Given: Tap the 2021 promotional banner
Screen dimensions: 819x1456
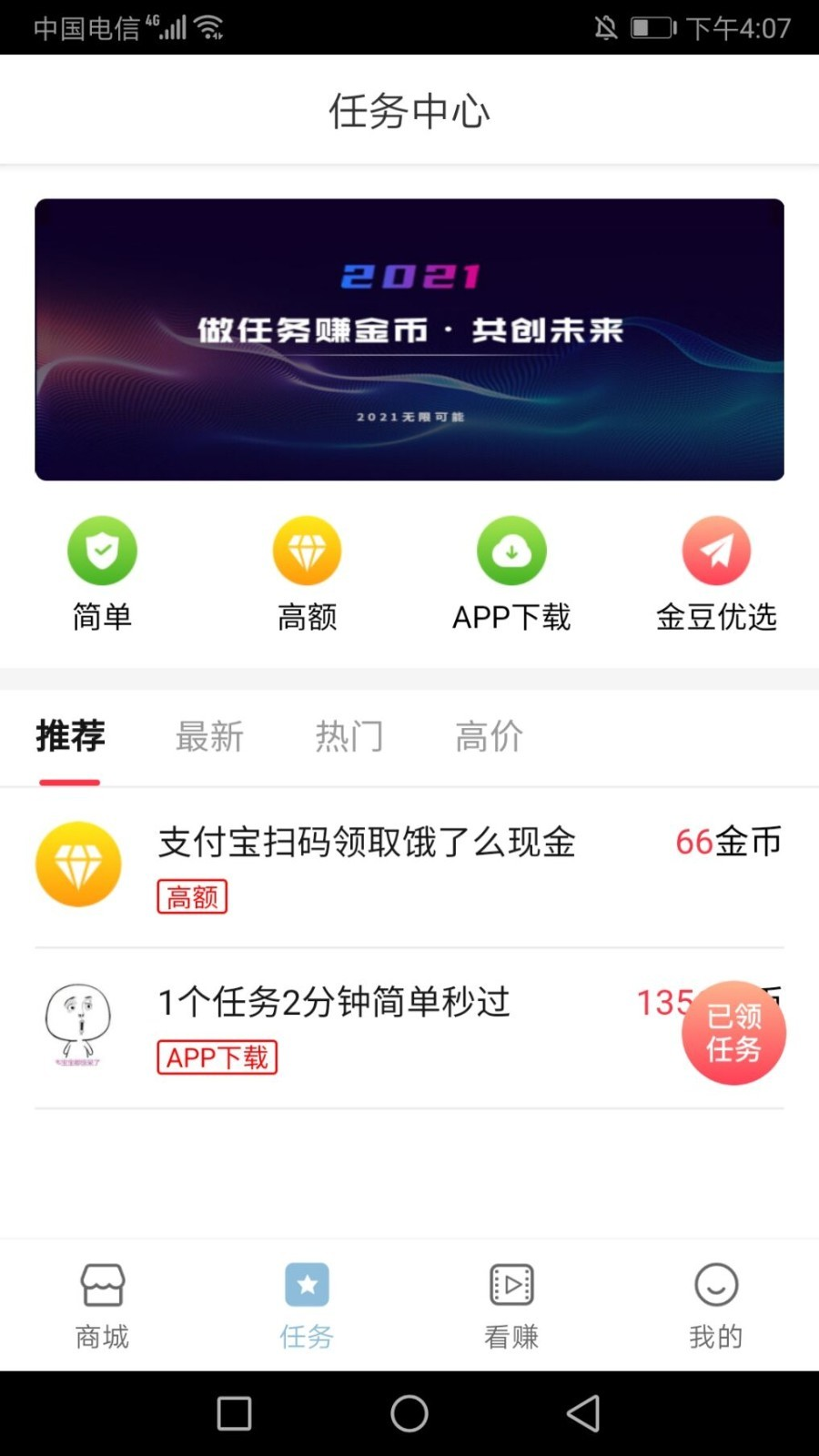Looking at the screenshot, I should 409,339.
